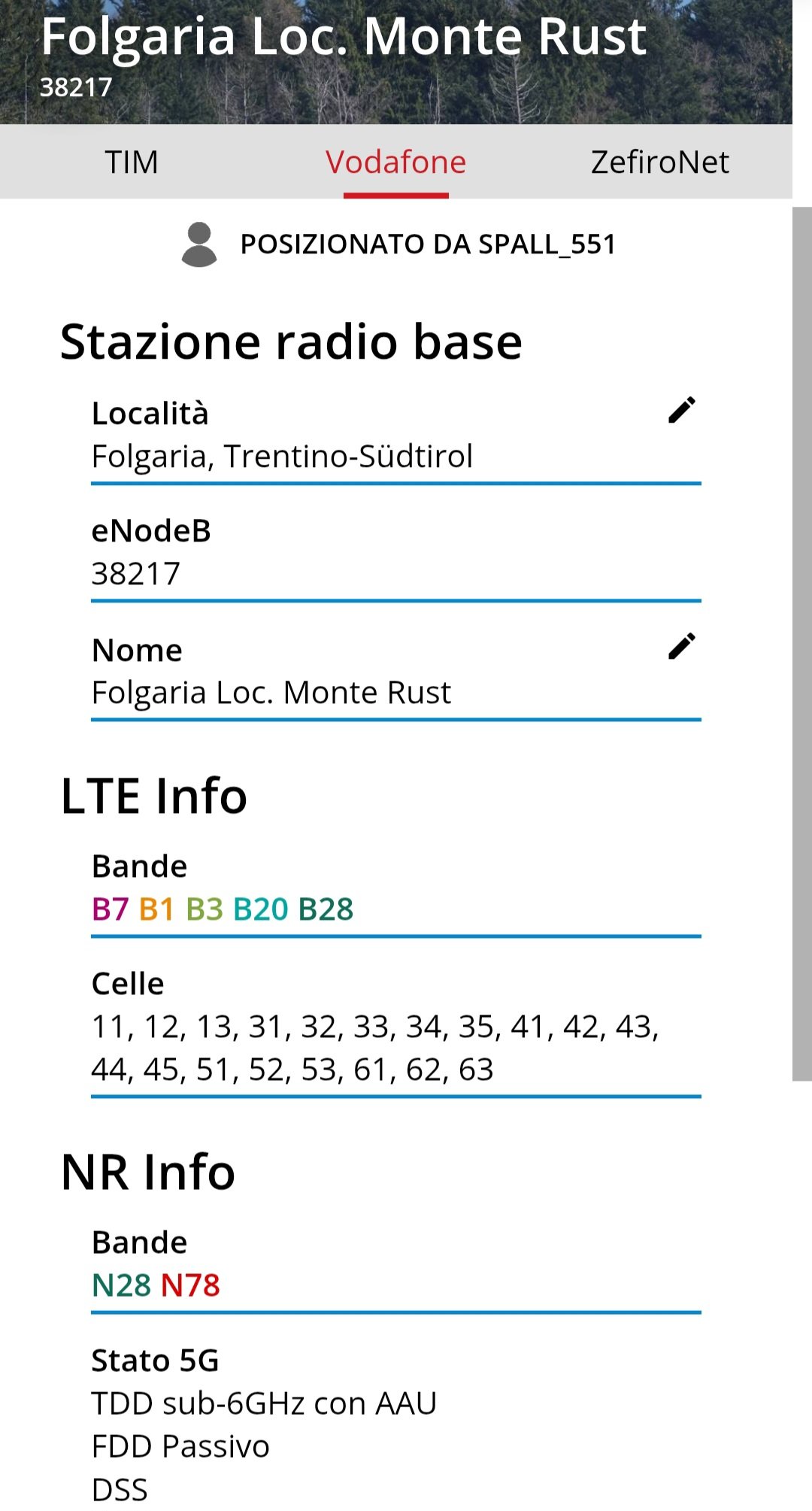Edit the Località field with the pencil
Screen dimensions: 812x1511
[682, 411]
